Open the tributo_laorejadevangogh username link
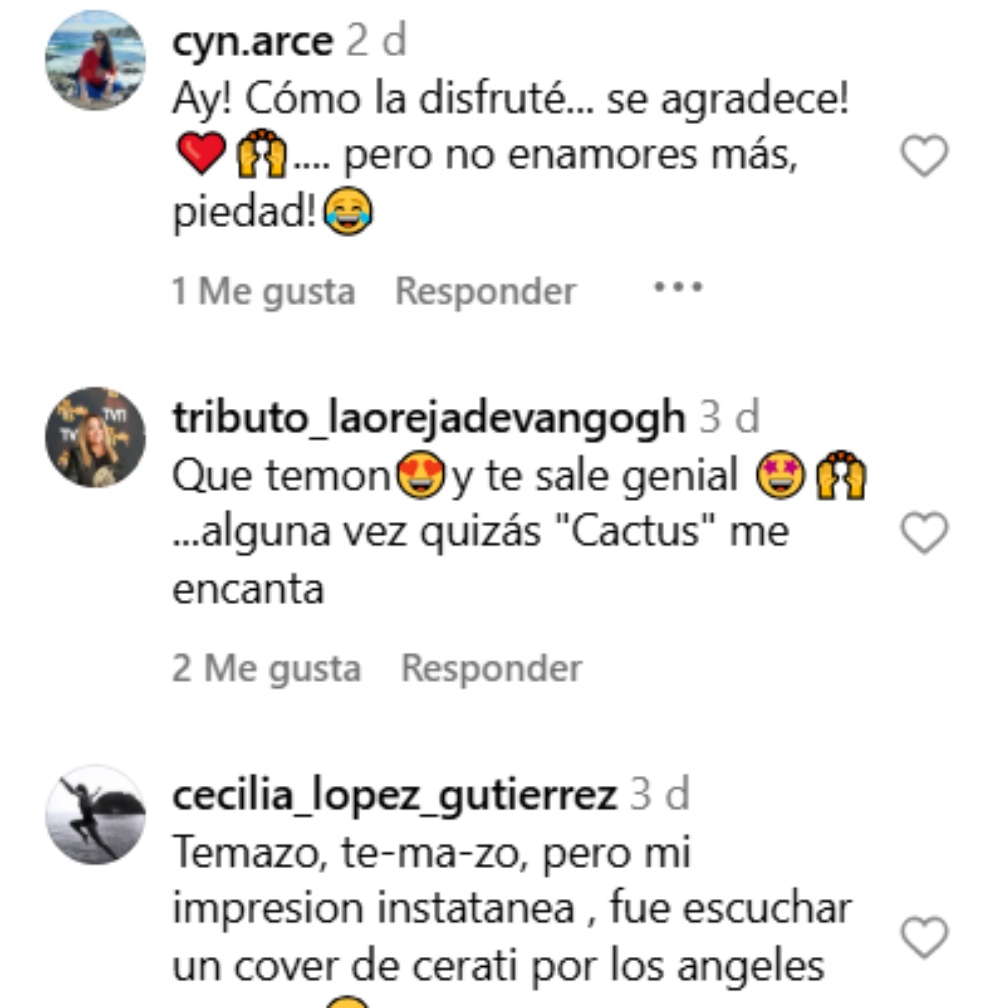This screenshot has width=1000, height=1008. click(x=429, y=419)
